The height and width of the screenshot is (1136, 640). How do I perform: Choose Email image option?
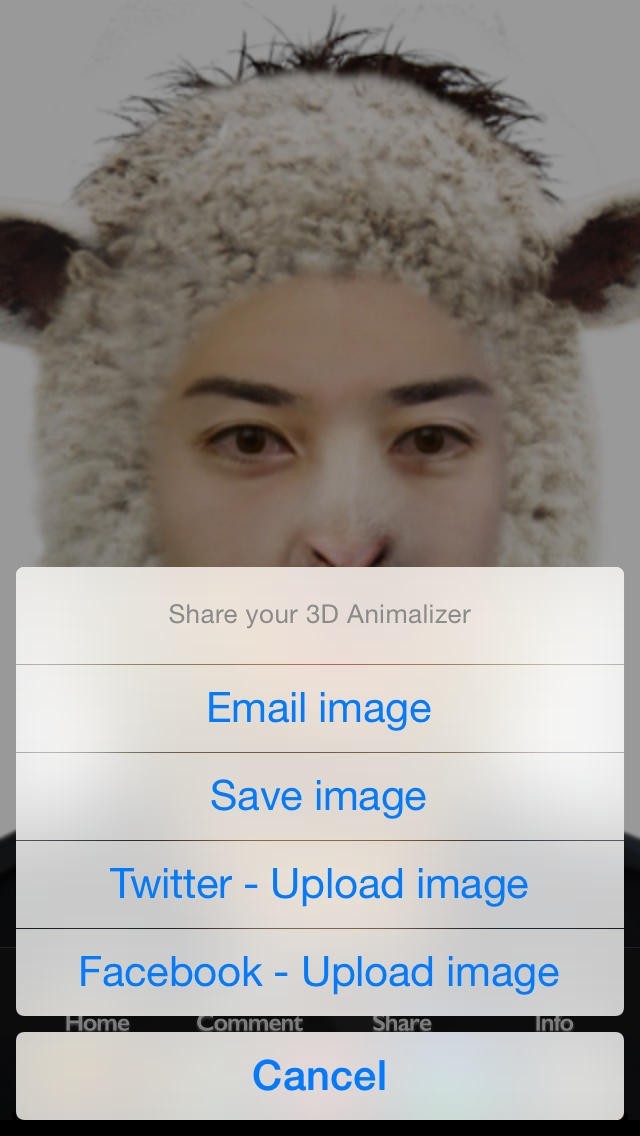coord(319,708)
